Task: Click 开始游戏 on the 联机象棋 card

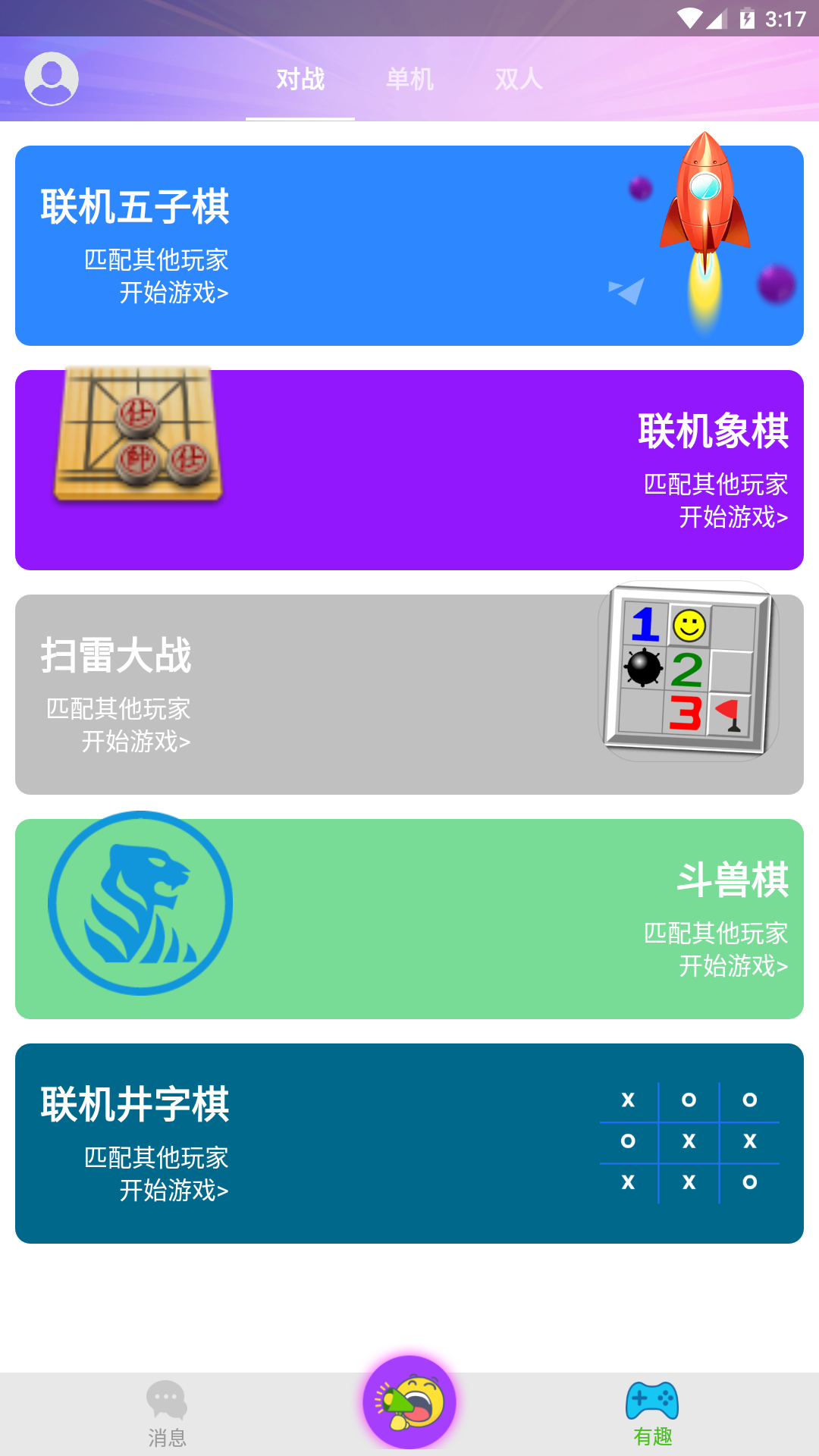Action: pos(731,518)
